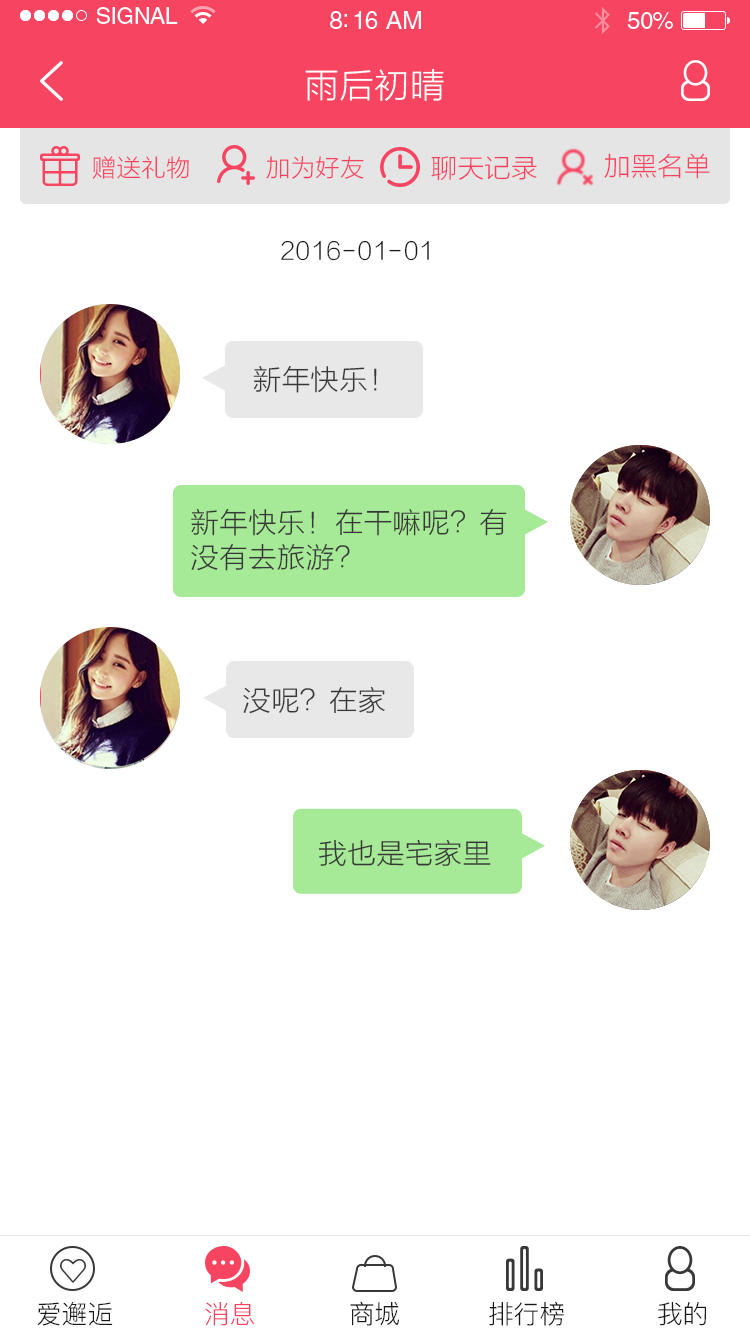Open the 我的 tab

point(681,1286)
